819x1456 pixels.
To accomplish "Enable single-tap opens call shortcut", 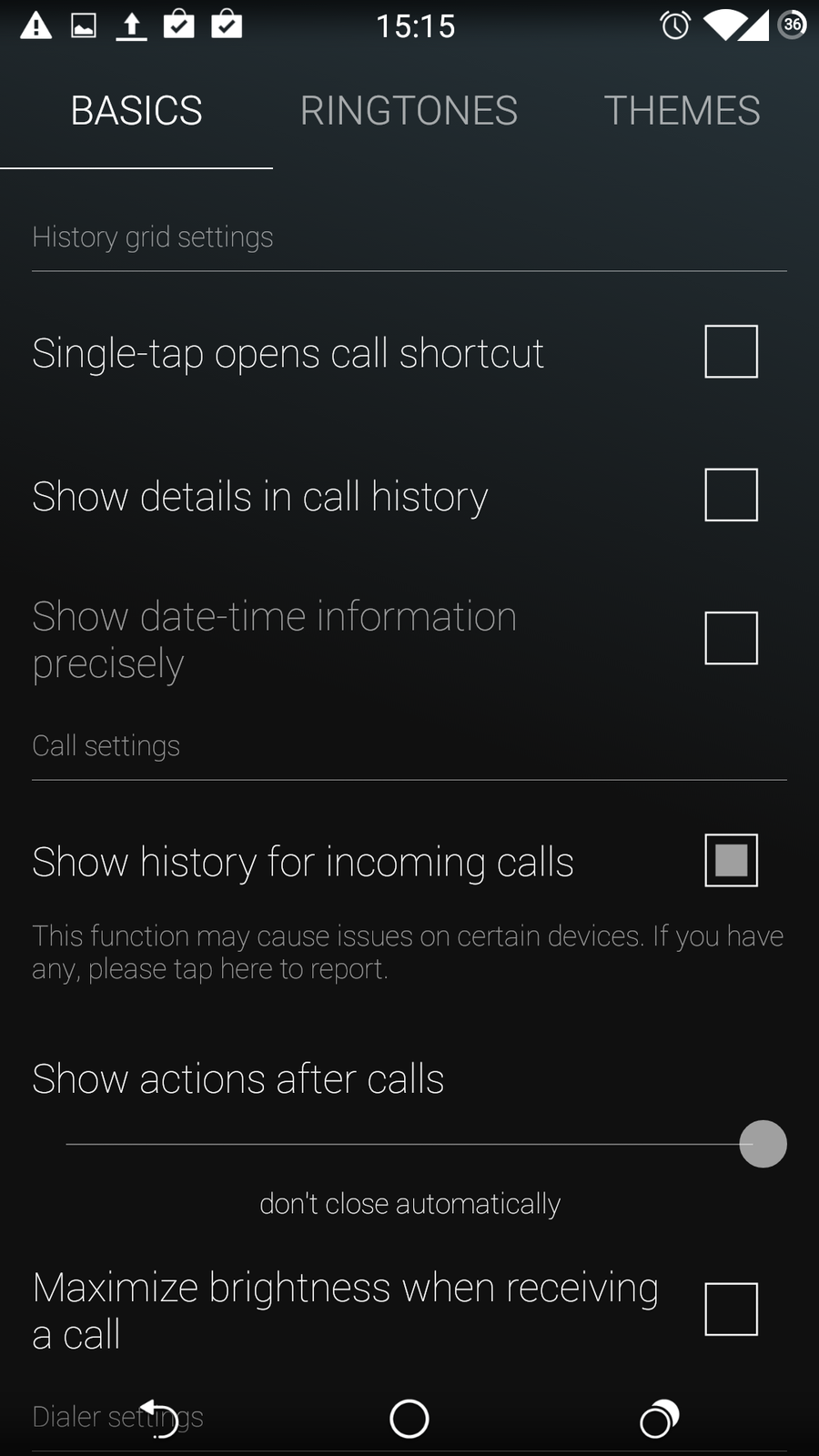I will [731, 351].
